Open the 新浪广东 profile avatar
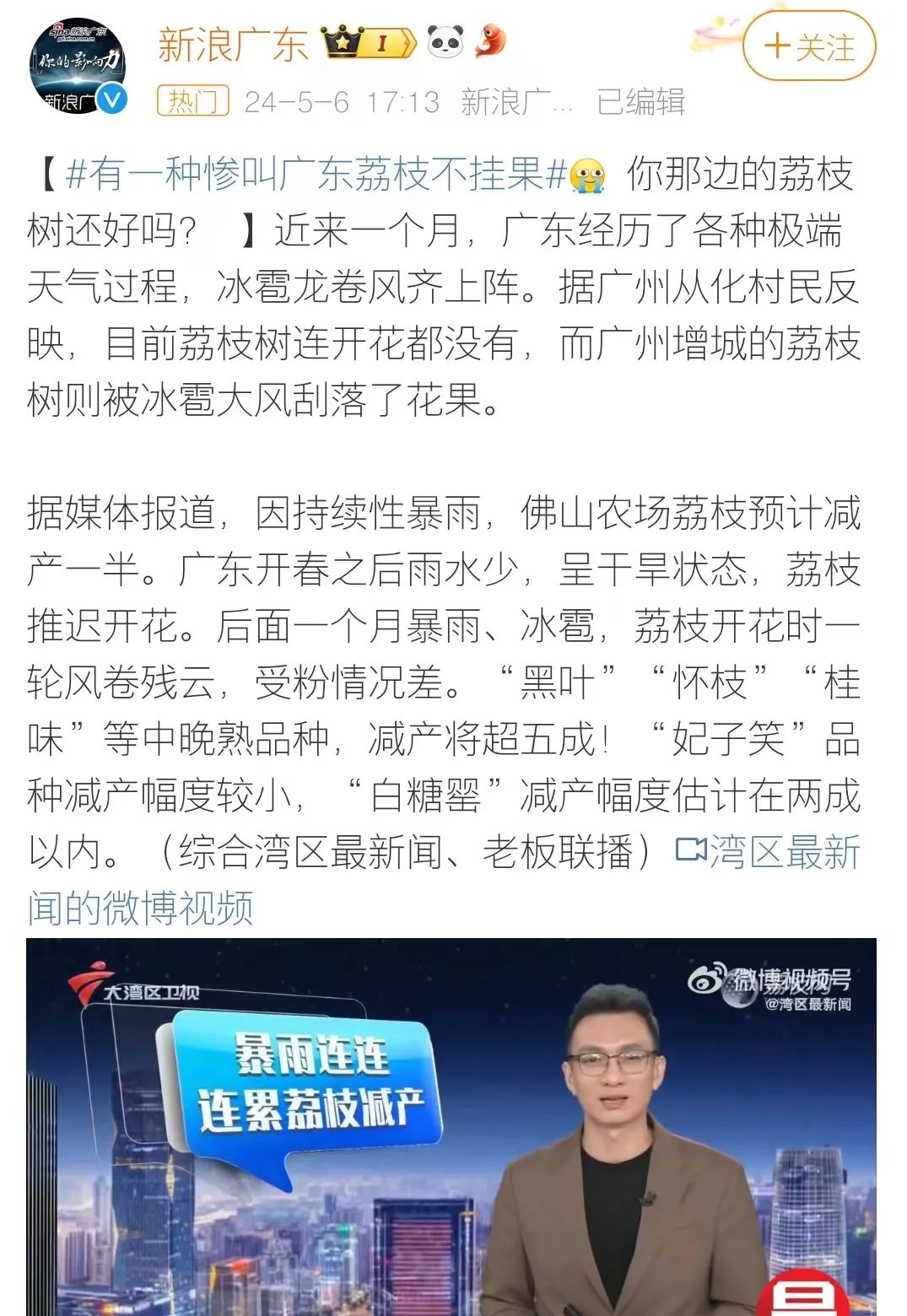 78,66
